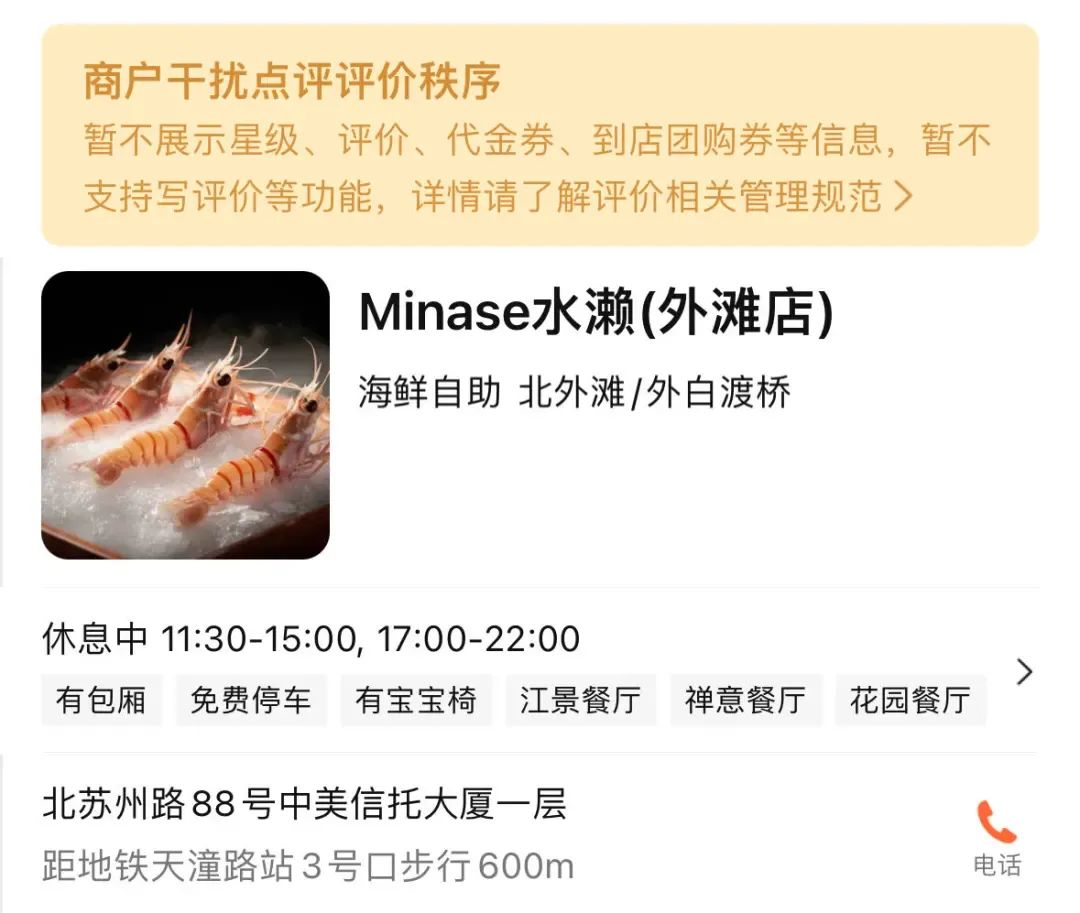Tap the 免费停车 tag
This screenshot has height=913, width=1080.
coord(251,700)
